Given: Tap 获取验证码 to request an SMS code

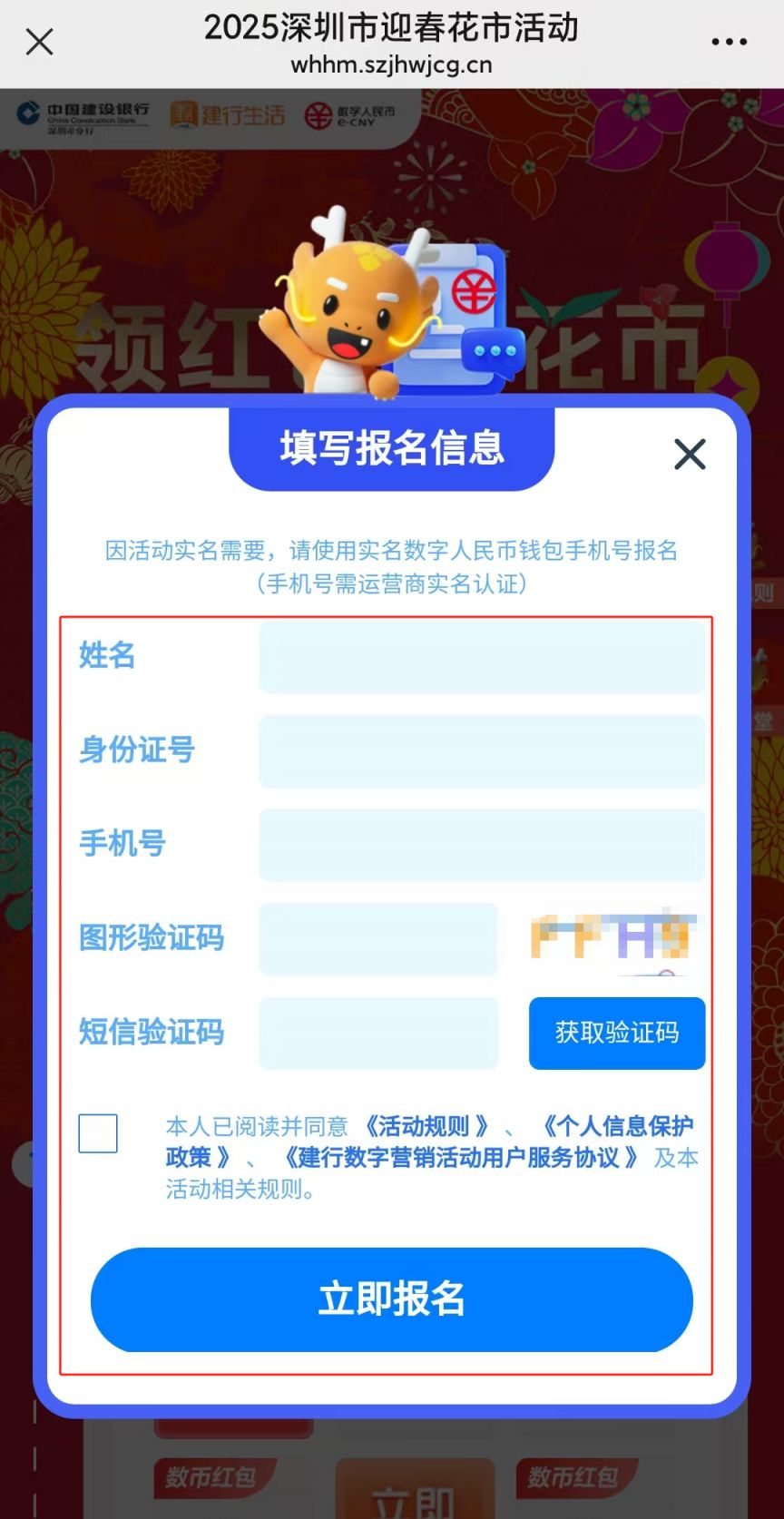Looking at the screenshot, I should 616,1033.
